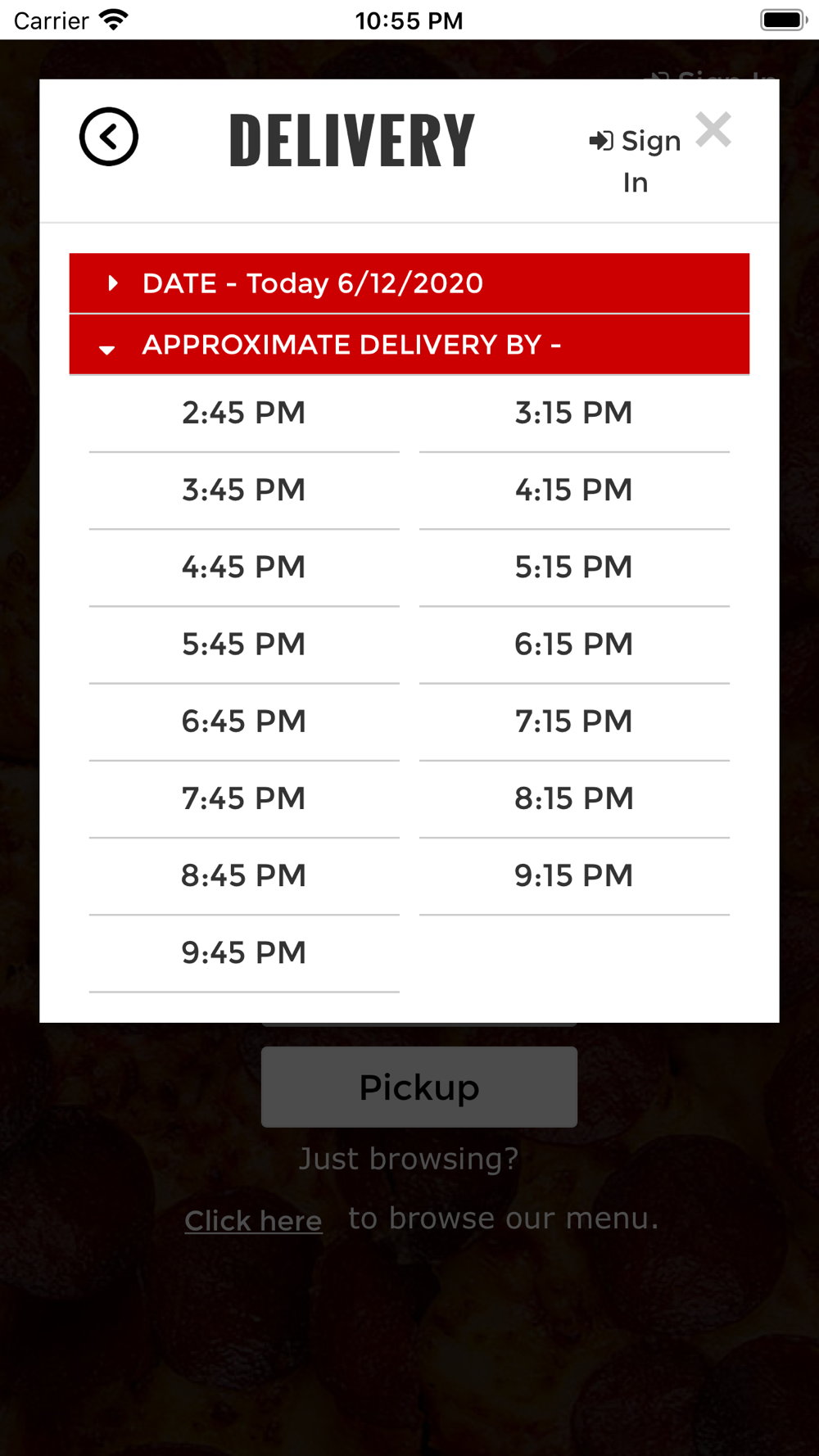Screen dimensions: 819x1456
Task: Tap the 7:45 PM delivery time
Action: (244, 798)
